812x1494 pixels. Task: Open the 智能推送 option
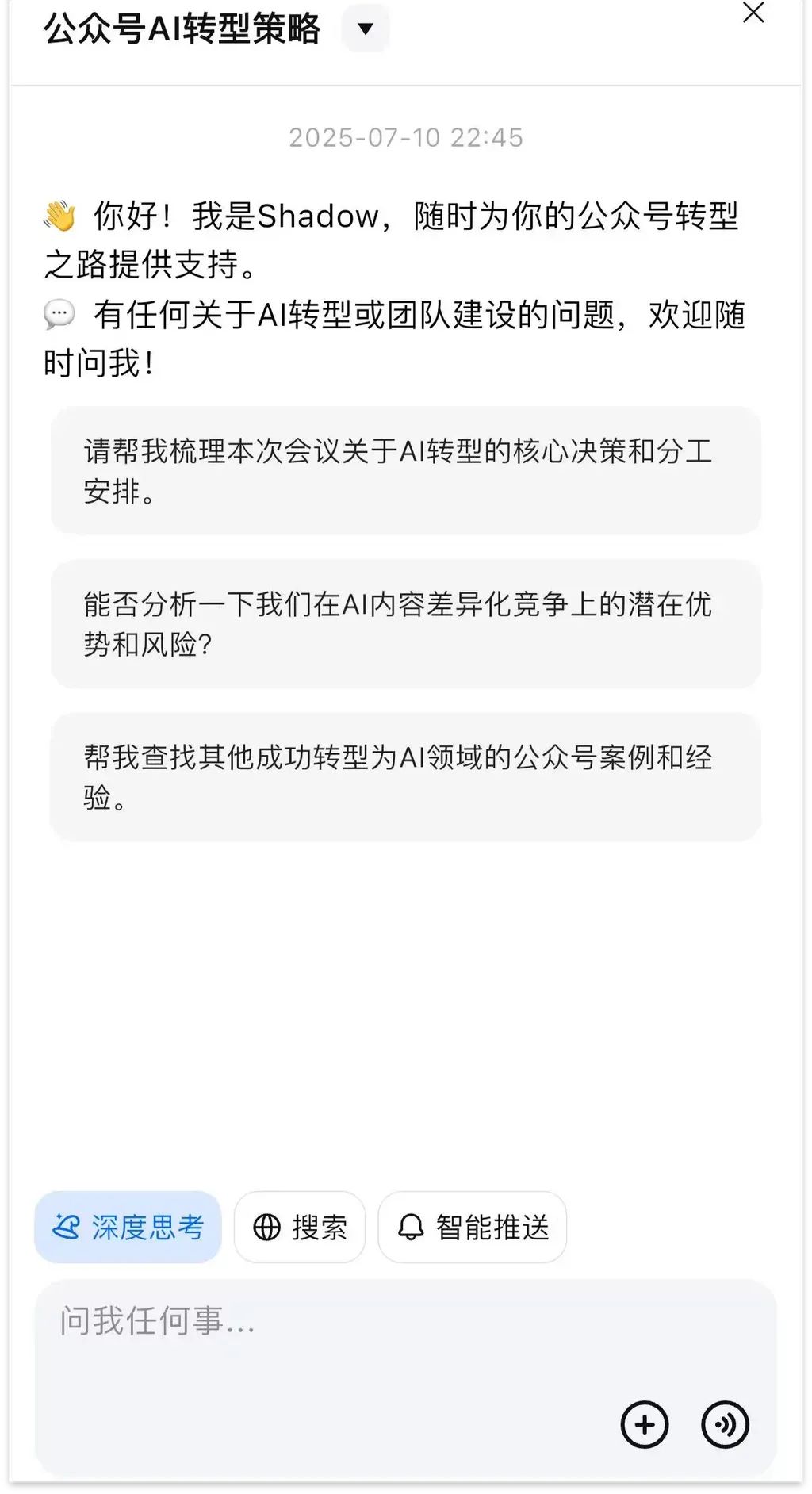coord(473,1228)
